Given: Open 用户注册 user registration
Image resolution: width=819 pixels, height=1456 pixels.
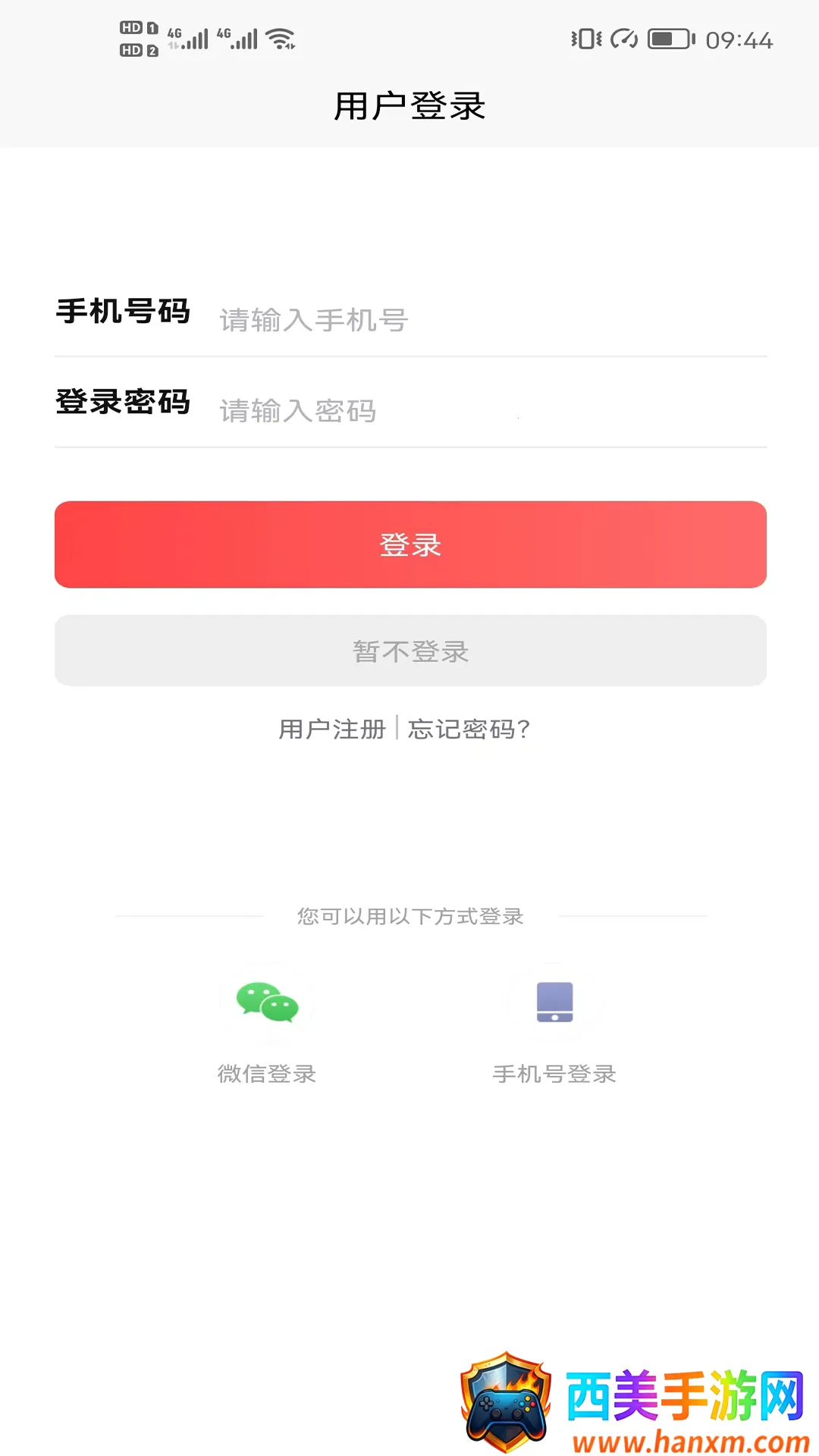Looking at the screenshot, I should pyautogui.click(x=332, y=730).
